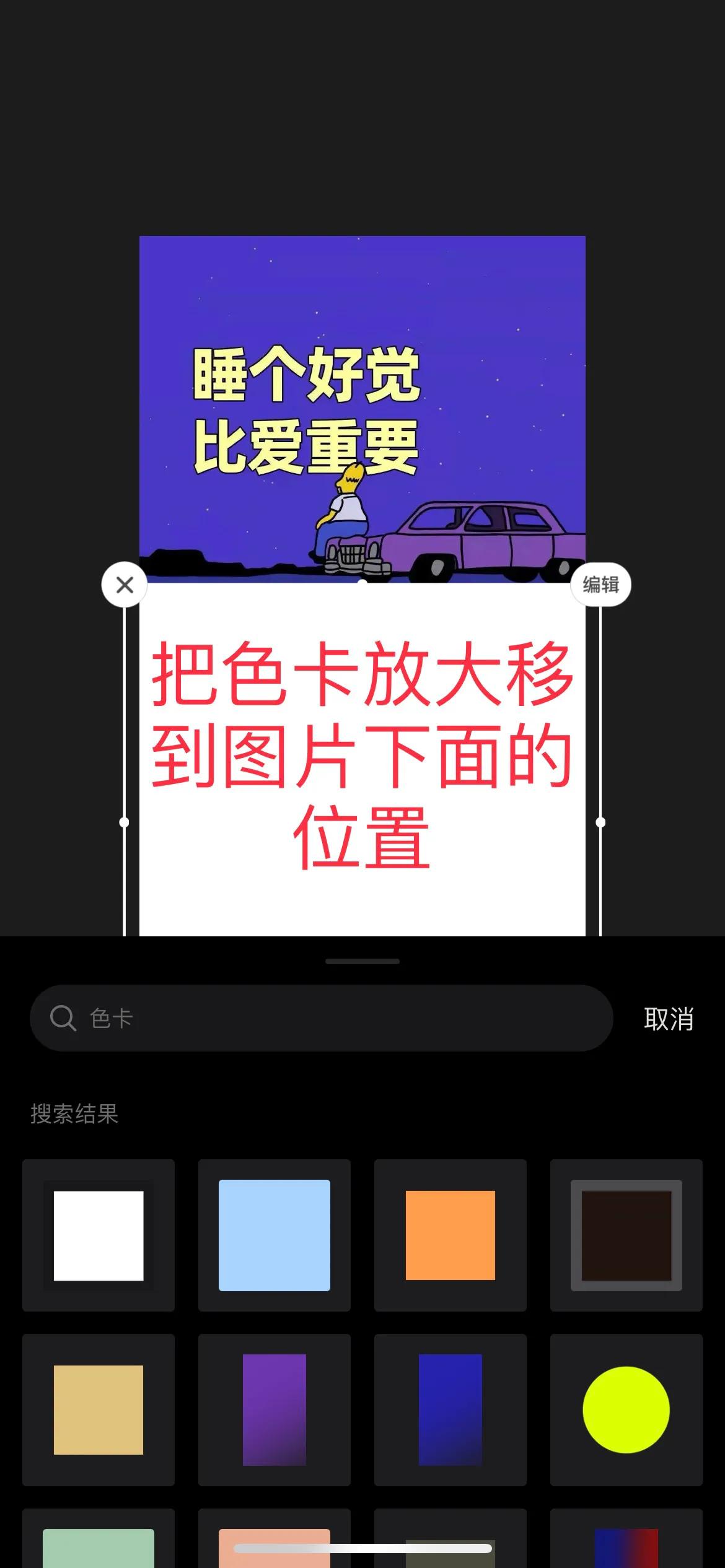This screenshot has width=725, height=1568.
Task: Select the orange color card
Action: click(451, 1237)
